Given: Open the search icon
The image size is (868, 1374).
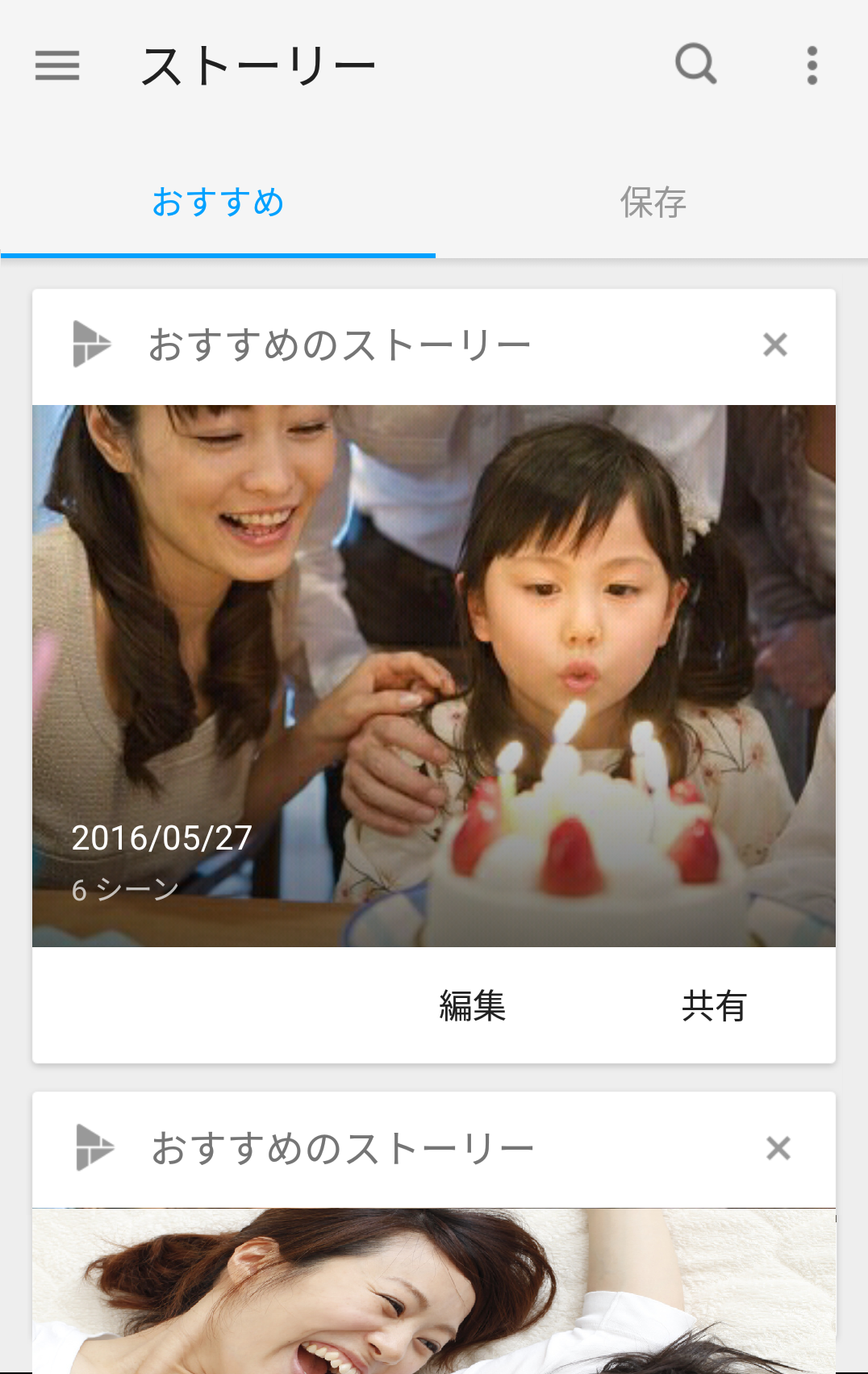Looking at the screenshot, I should [695, 65].
